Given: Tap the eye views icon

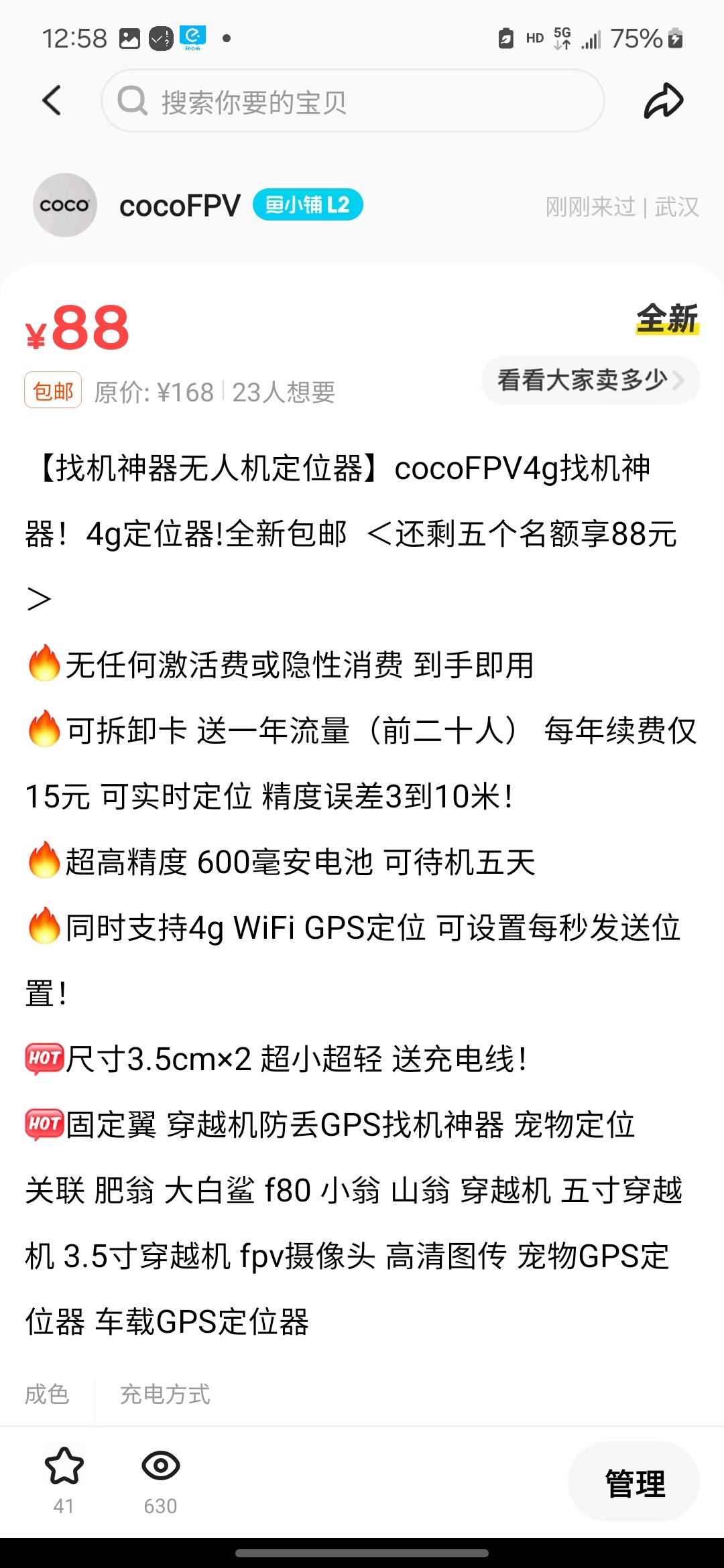Looking at the screenshot, I should pyautogui.click(x=161, y=1466).
